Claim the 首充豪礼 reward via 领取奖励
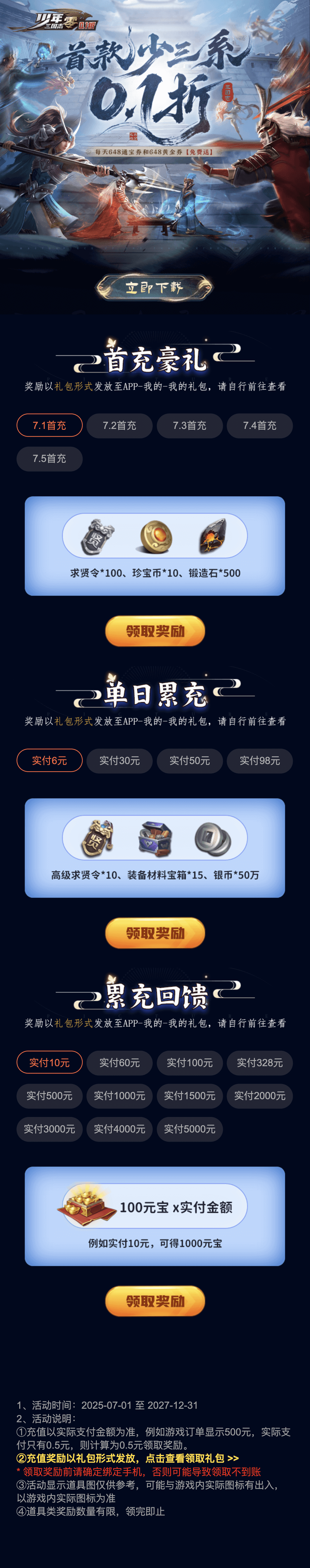The image size is (310, 1568). [x=155, y=631]
